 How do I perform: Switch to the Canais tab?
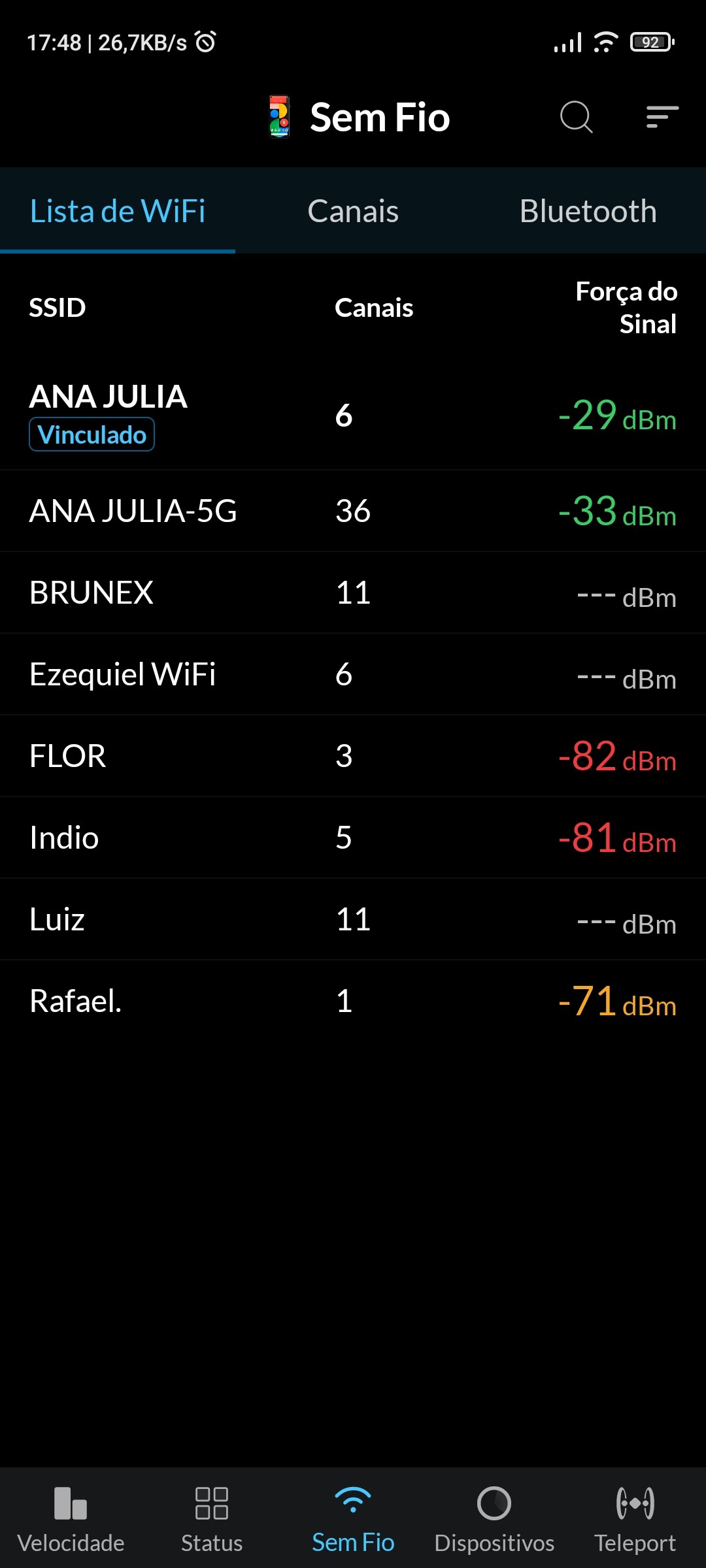353,211
